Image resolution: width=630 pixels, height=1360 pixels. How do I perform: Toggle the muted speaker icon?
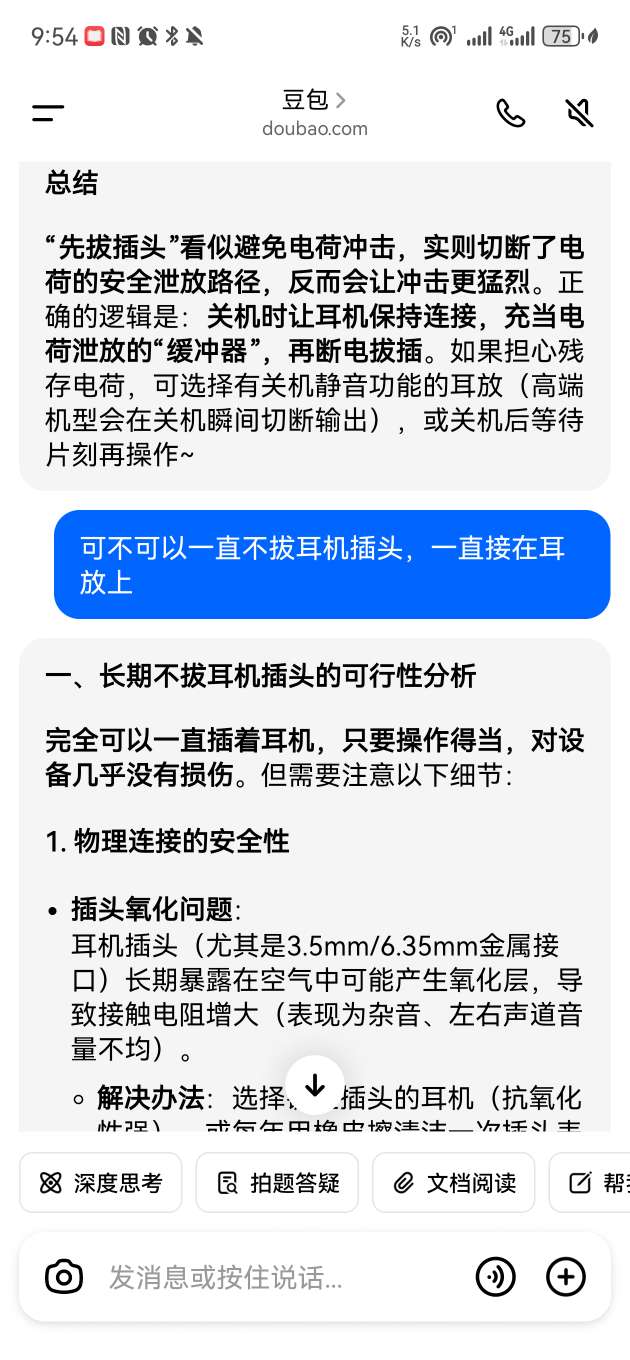coord(579,113)
